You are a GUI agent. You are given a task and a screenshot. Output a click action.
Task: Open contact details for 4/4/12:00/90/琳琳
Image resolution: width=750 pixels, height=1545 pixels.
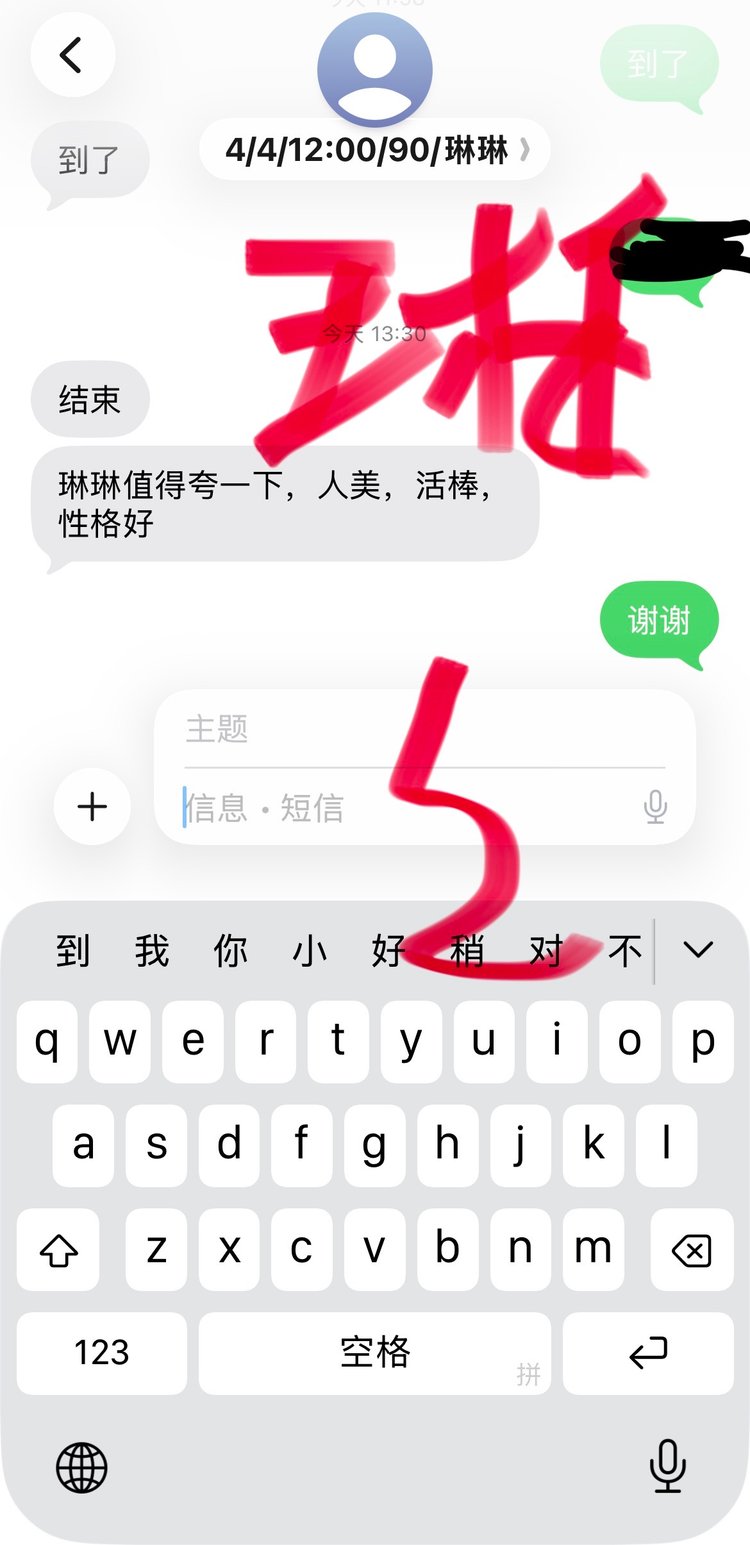pos(375,150)
